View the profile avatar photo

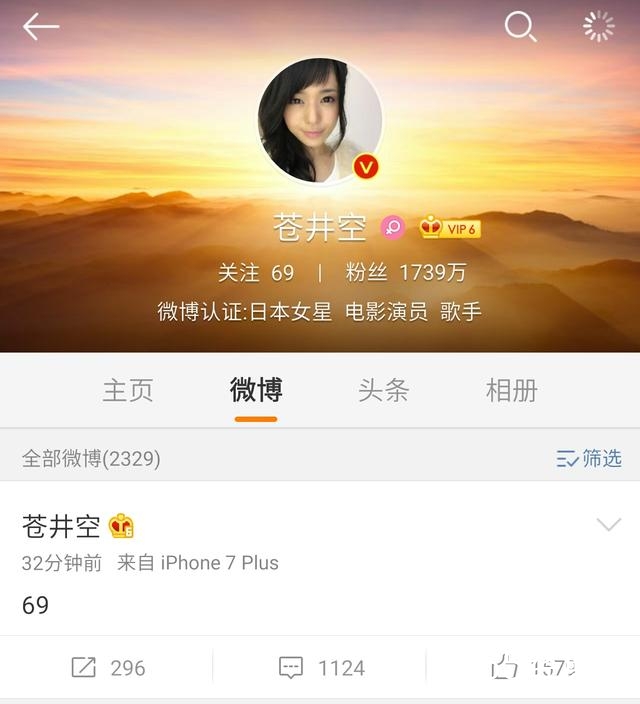[x=320, y=121]
